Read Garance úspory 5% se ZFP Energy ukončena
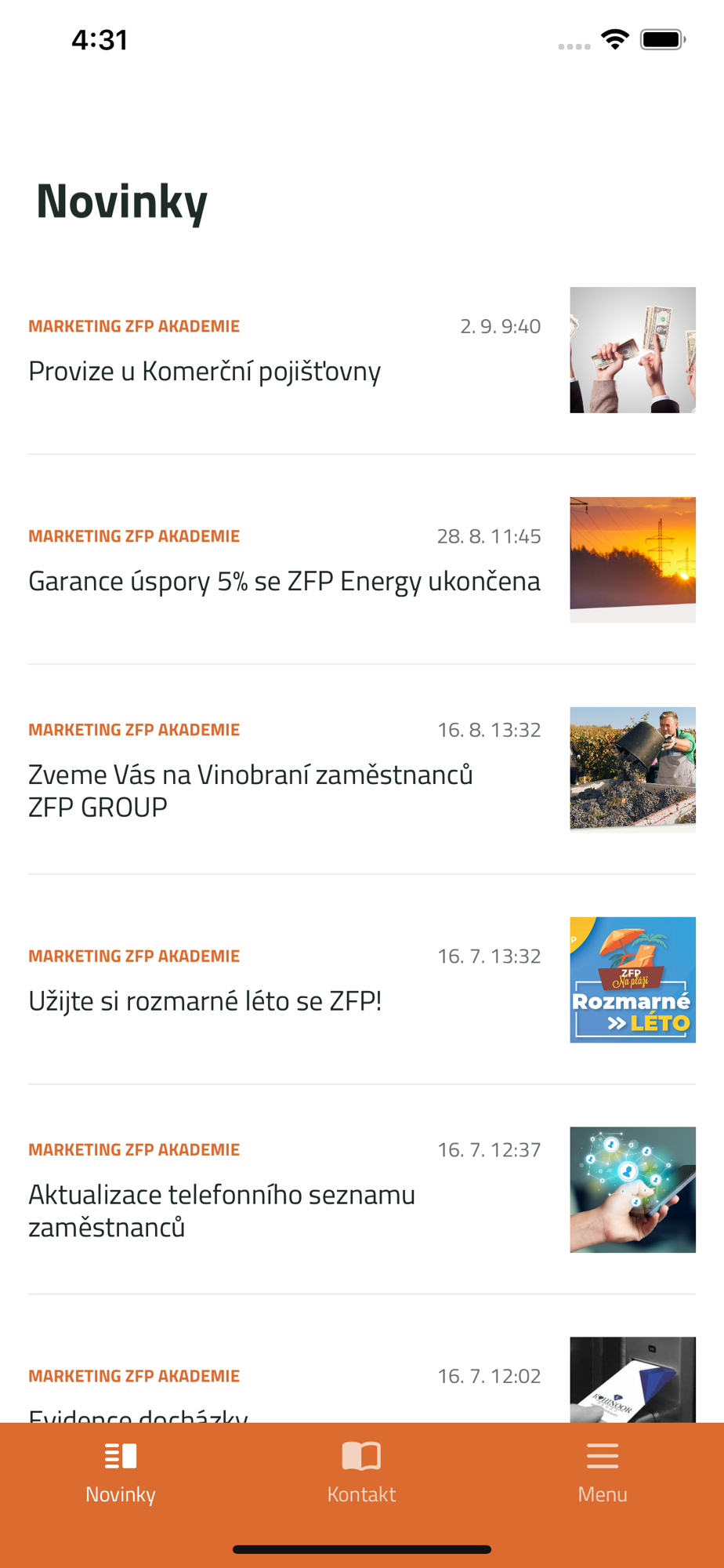The height and width of the screenshot is (1568, 724). 284,581
